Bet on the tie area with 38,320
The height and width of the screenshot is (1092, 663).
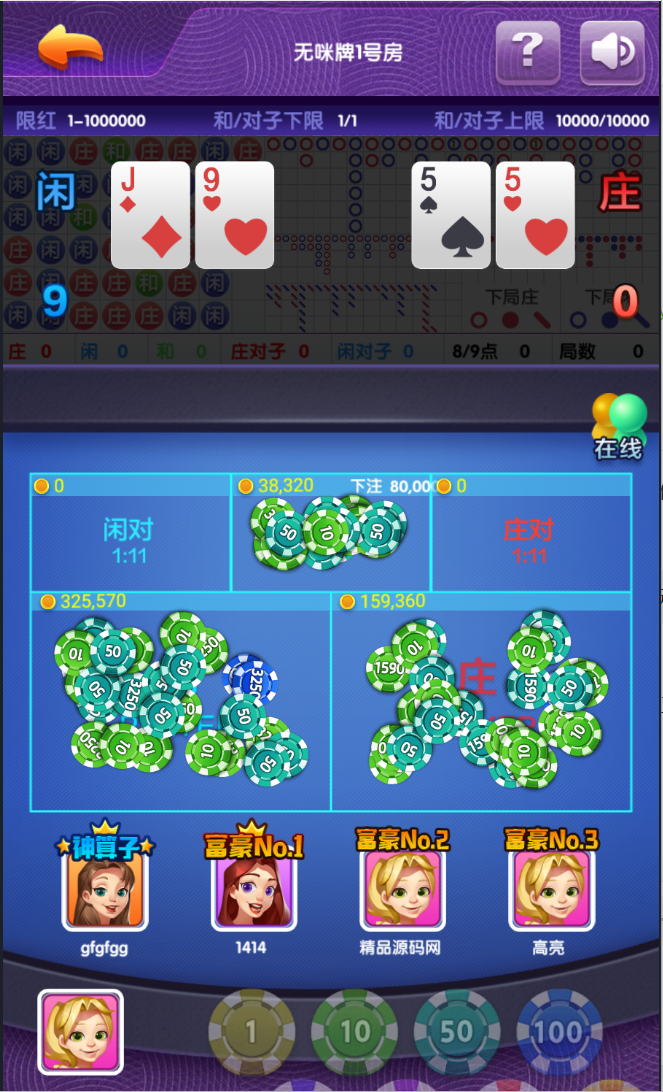coord(330,541)
